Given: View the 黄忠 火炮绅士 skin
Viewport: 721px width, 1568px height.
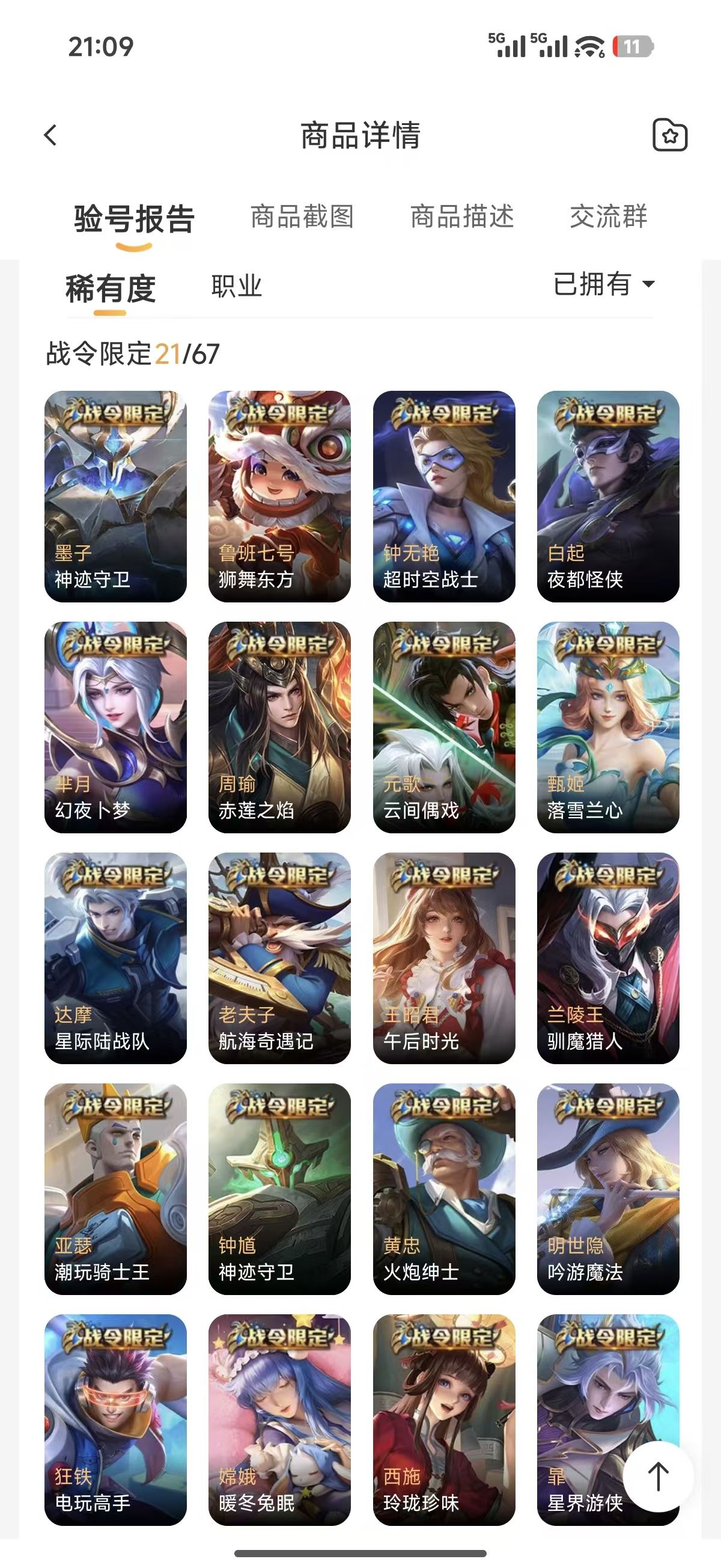Looking at the screenshot, I should 443,1188.
